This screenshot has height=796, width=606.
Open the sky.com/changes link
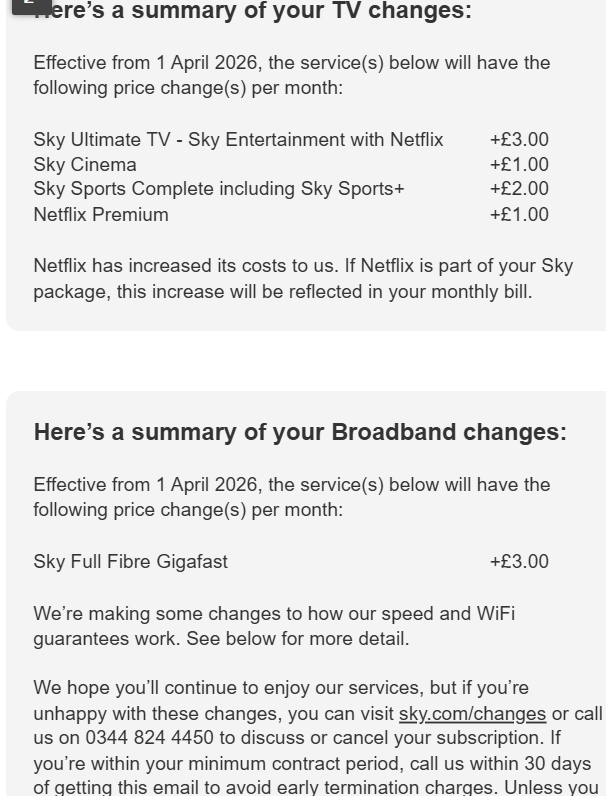click(472, 713)
